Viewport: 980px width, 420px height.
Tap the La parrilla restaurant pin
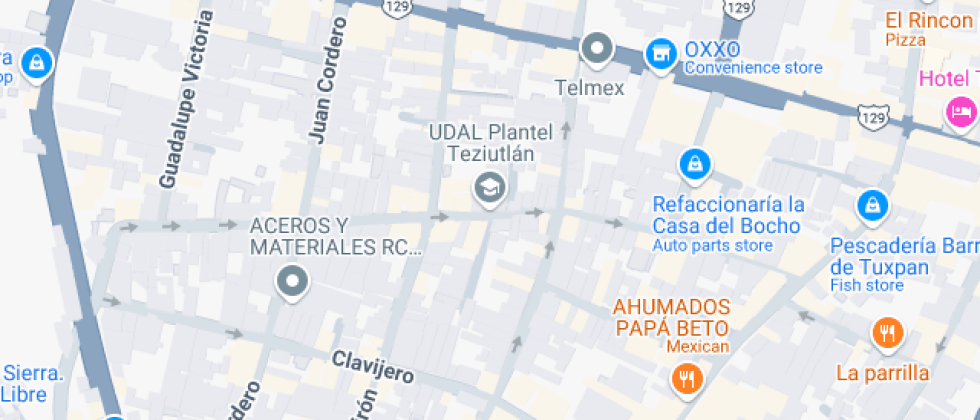coord(886,333)
